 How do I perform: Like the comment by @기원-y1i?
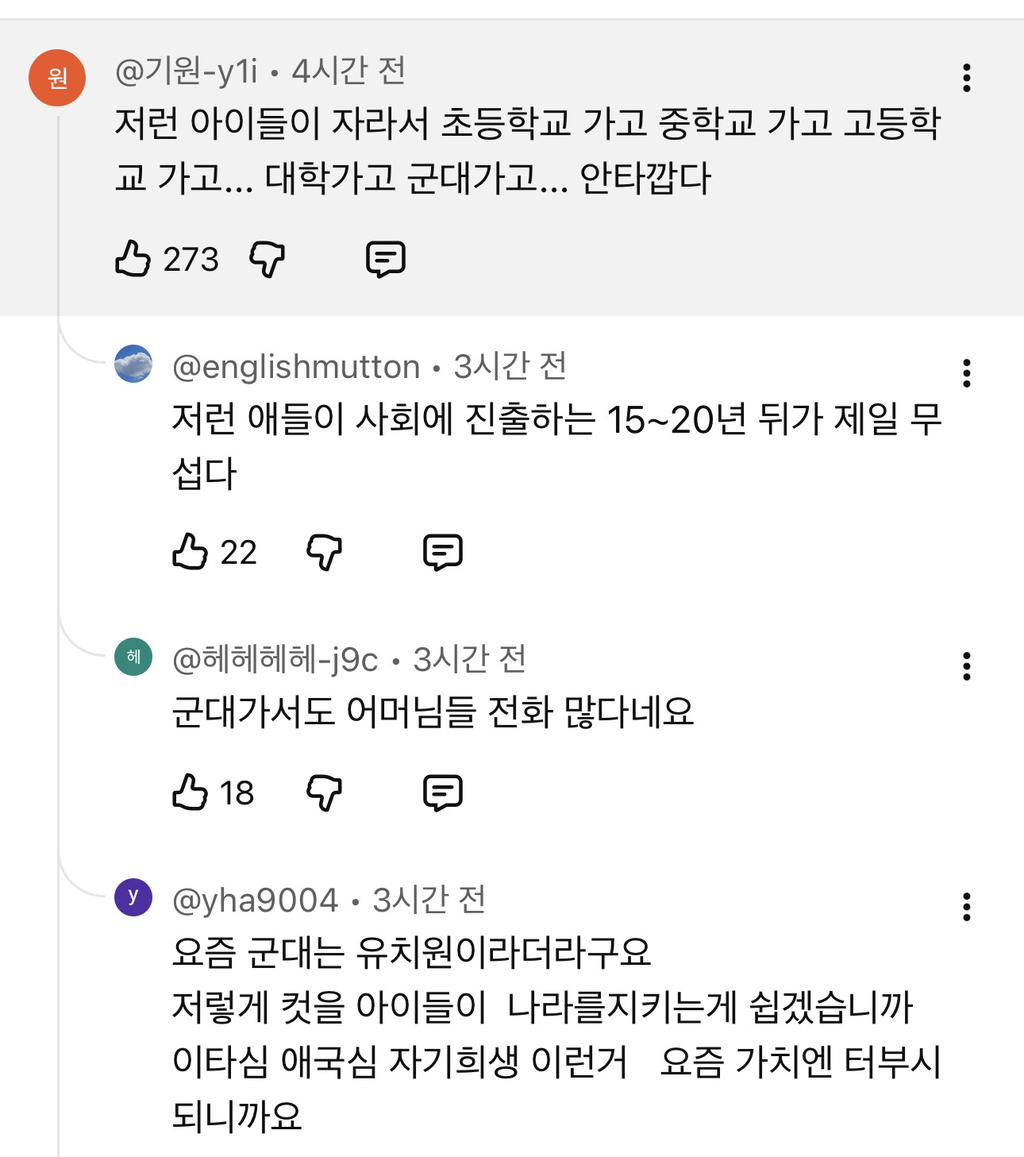pyautogui.click(x=132, y=259)
